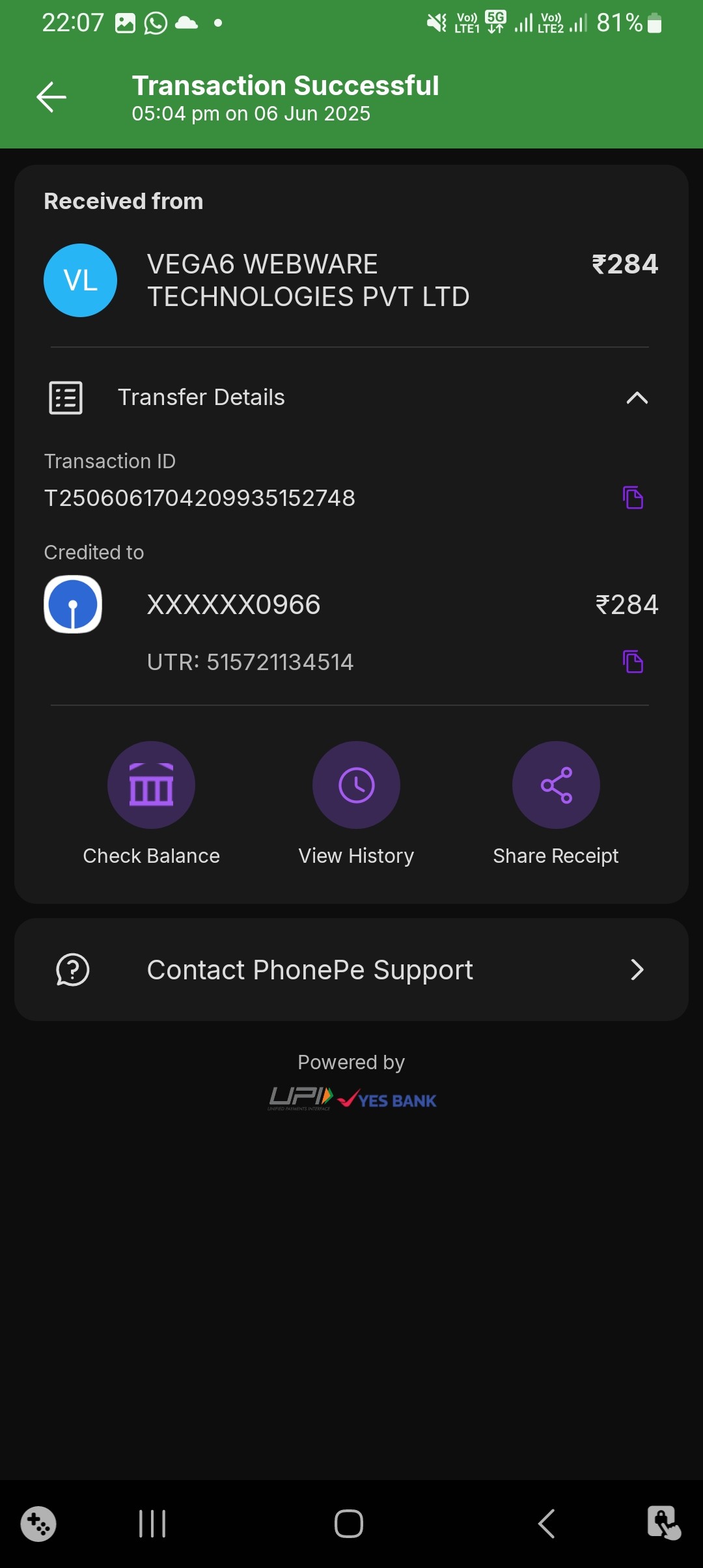Open recent apps from navigation bar

[152, 1524]
